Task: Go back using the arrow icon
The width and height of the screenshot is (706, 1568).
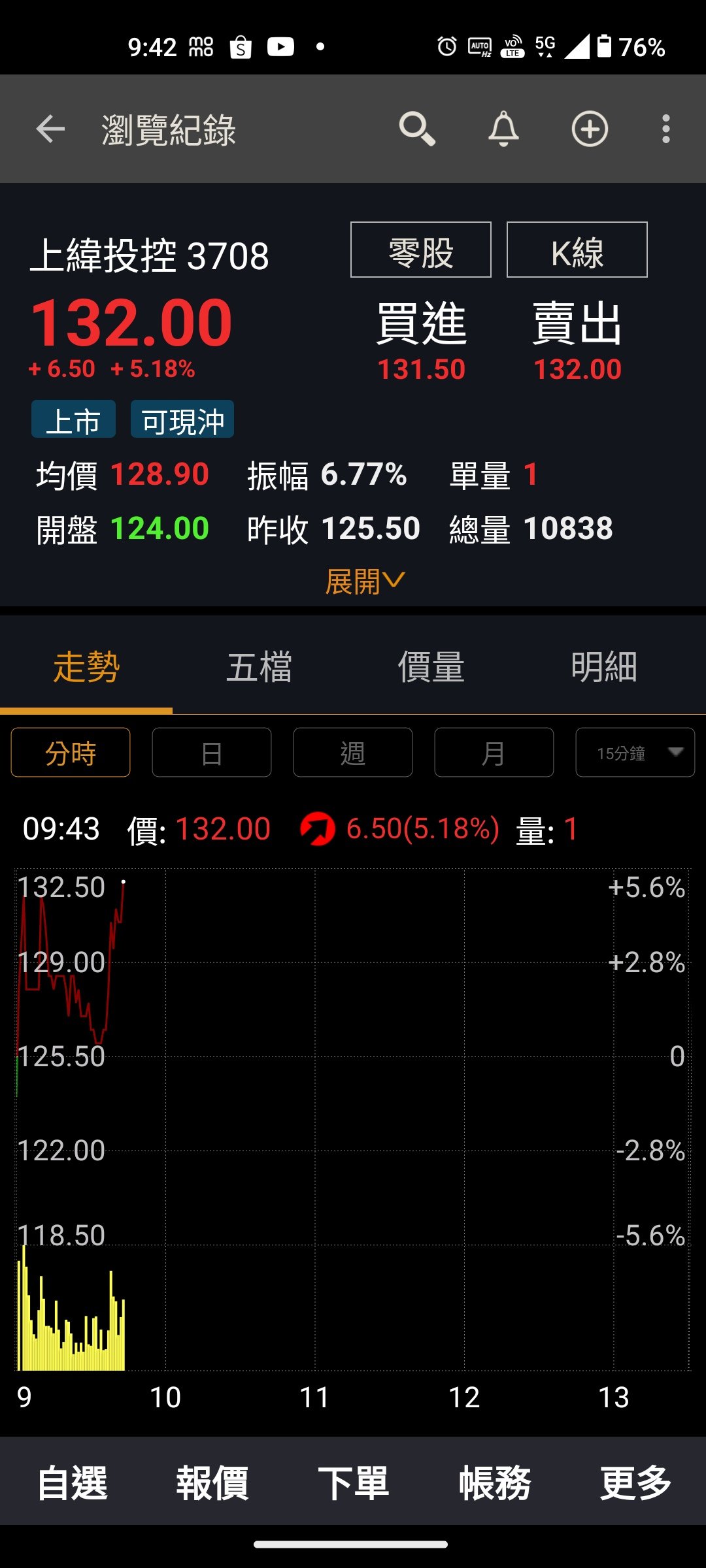Action: [x=50, y=129]
